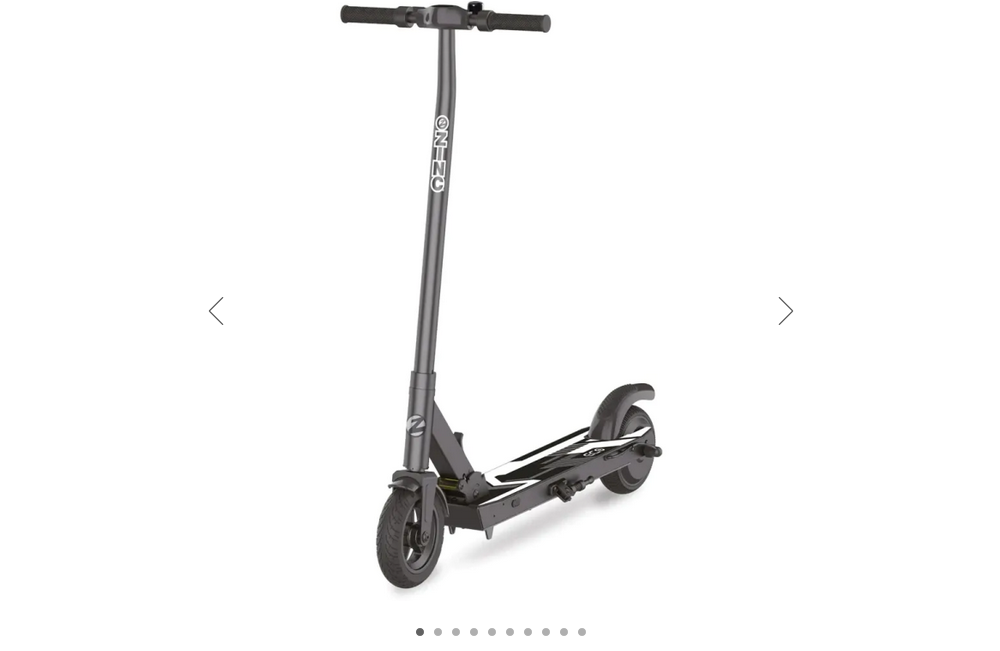This screenshot has height=651, width=1000.
Task: Show the previous product image
Action: [x=216, y=311]
